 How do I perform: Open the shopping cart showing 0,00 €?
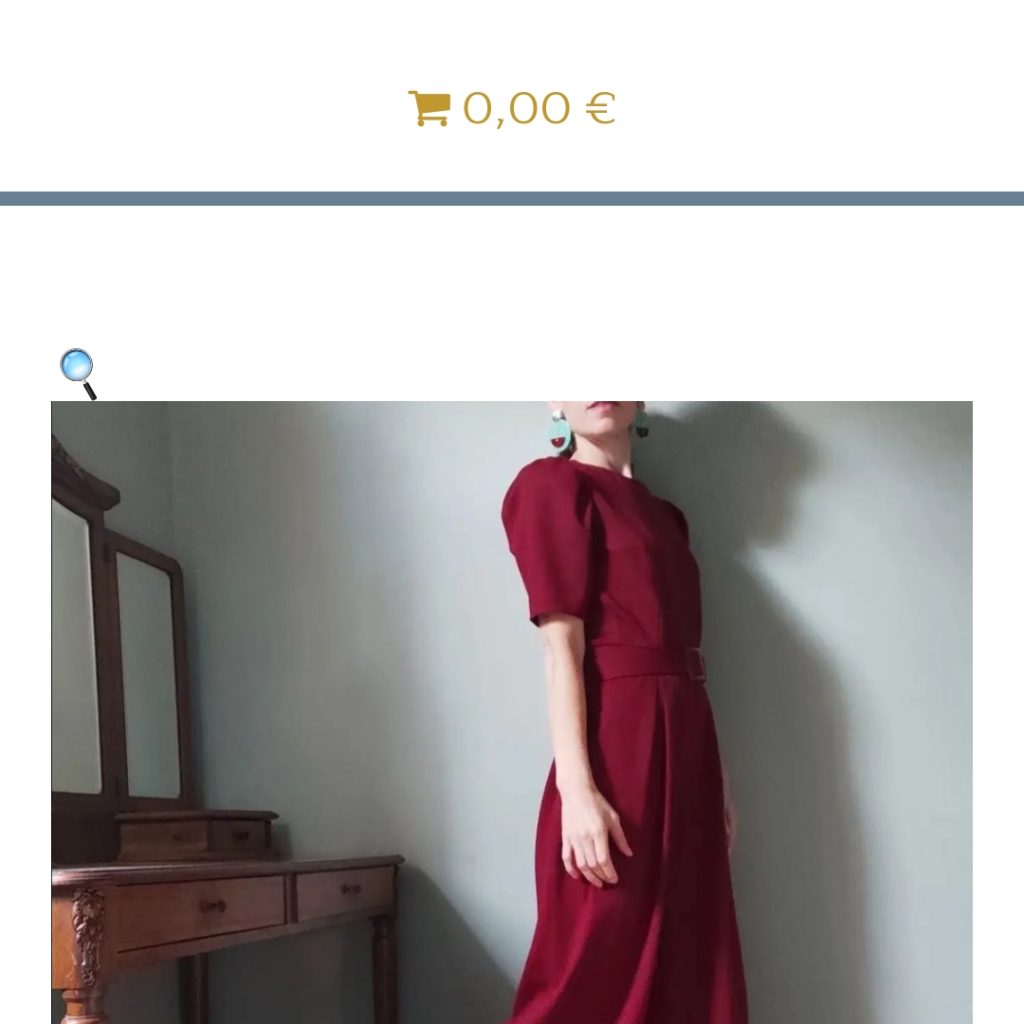pos(511,108)
